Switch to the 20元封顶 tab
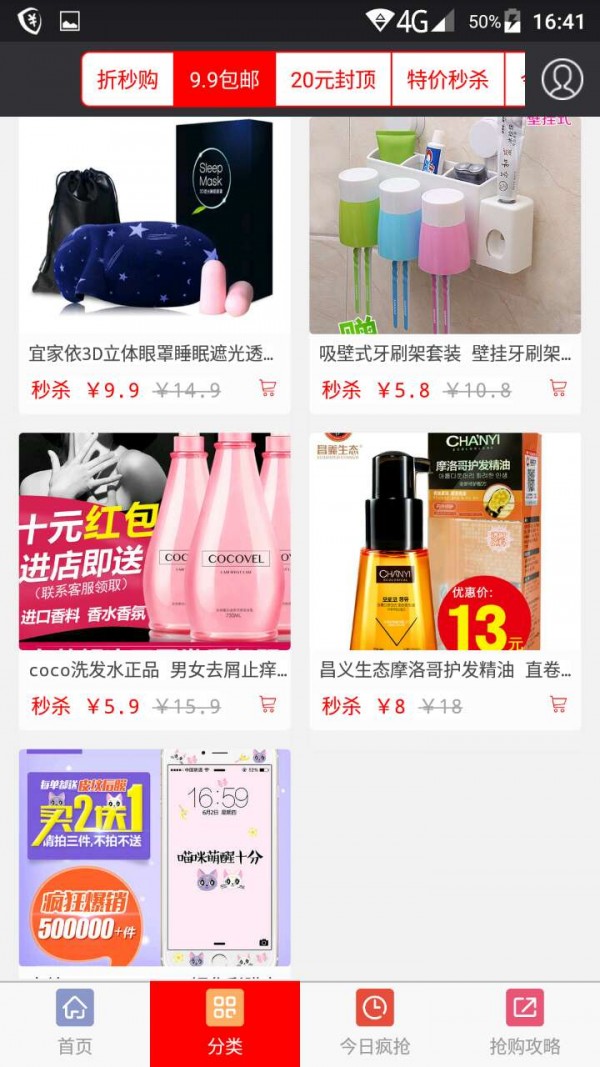600x1067 pixels. 333,80
